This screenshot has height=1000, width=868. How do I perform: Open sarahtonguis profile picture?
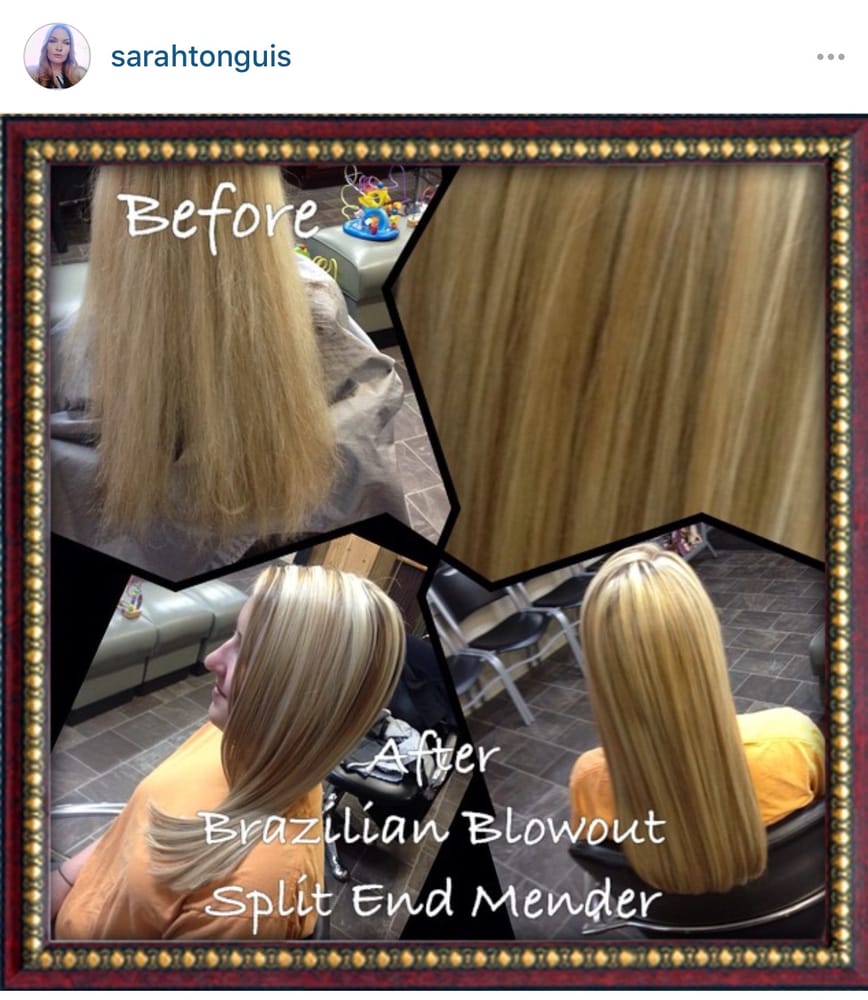57,56
